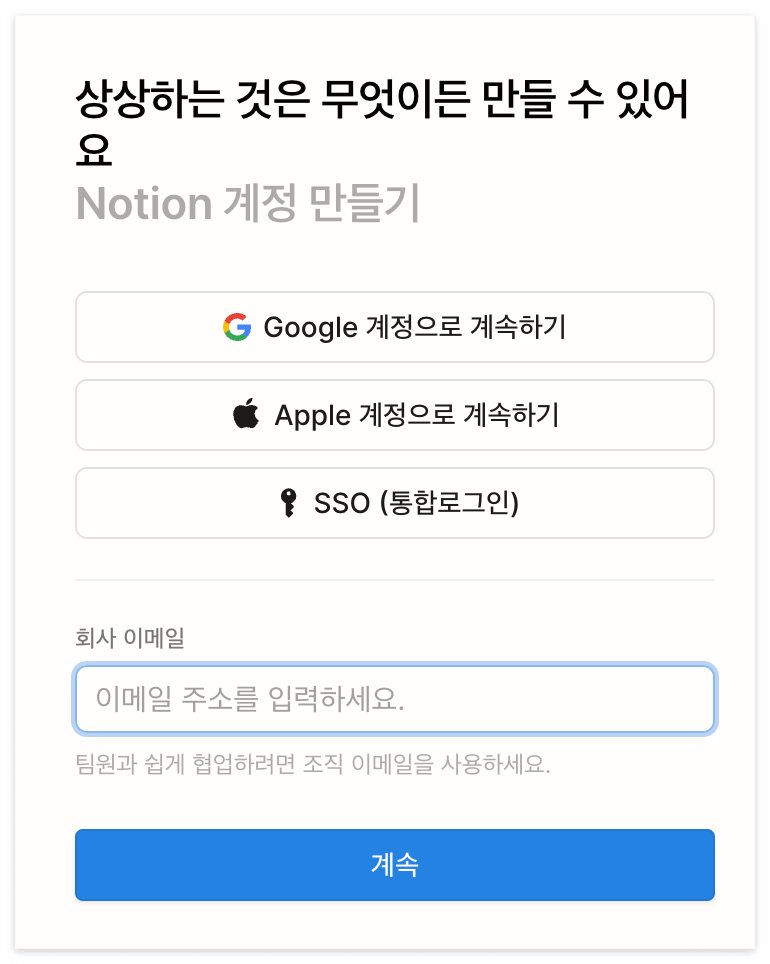Screen dimensions: 770x964
Task: Click the key symbol next to SSO text
Action: click(x=288, y=502)
